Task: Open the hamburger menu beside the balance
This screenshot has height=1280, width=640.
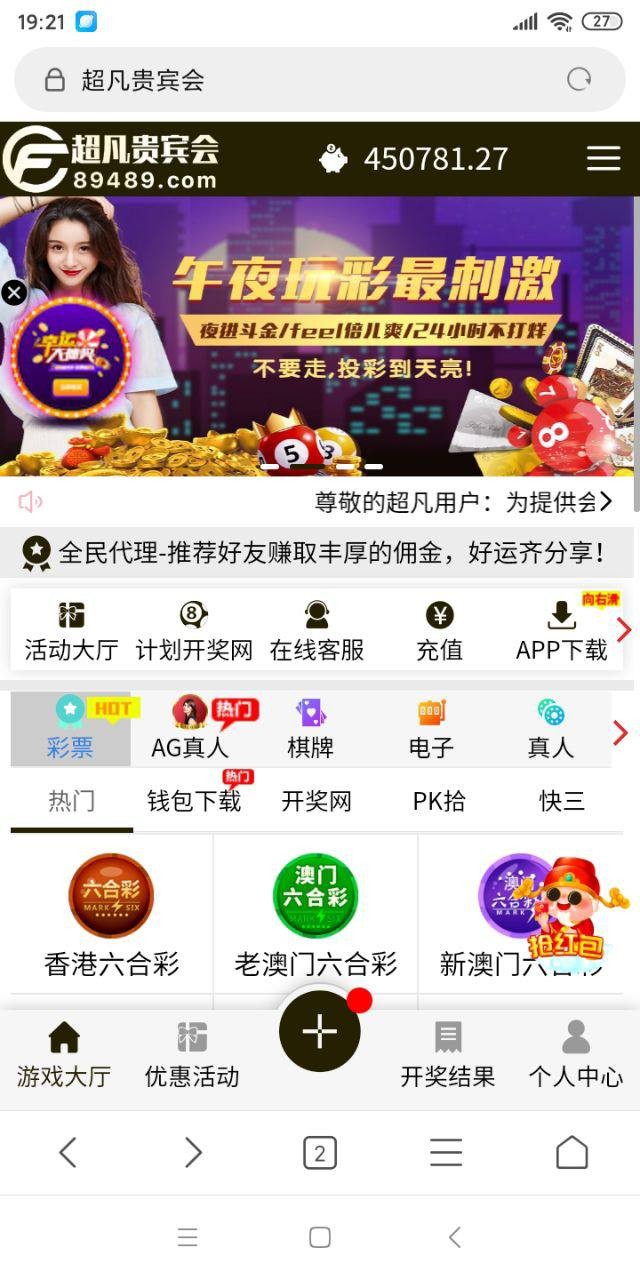Action: pyautogui.click(x=603, y=158)
